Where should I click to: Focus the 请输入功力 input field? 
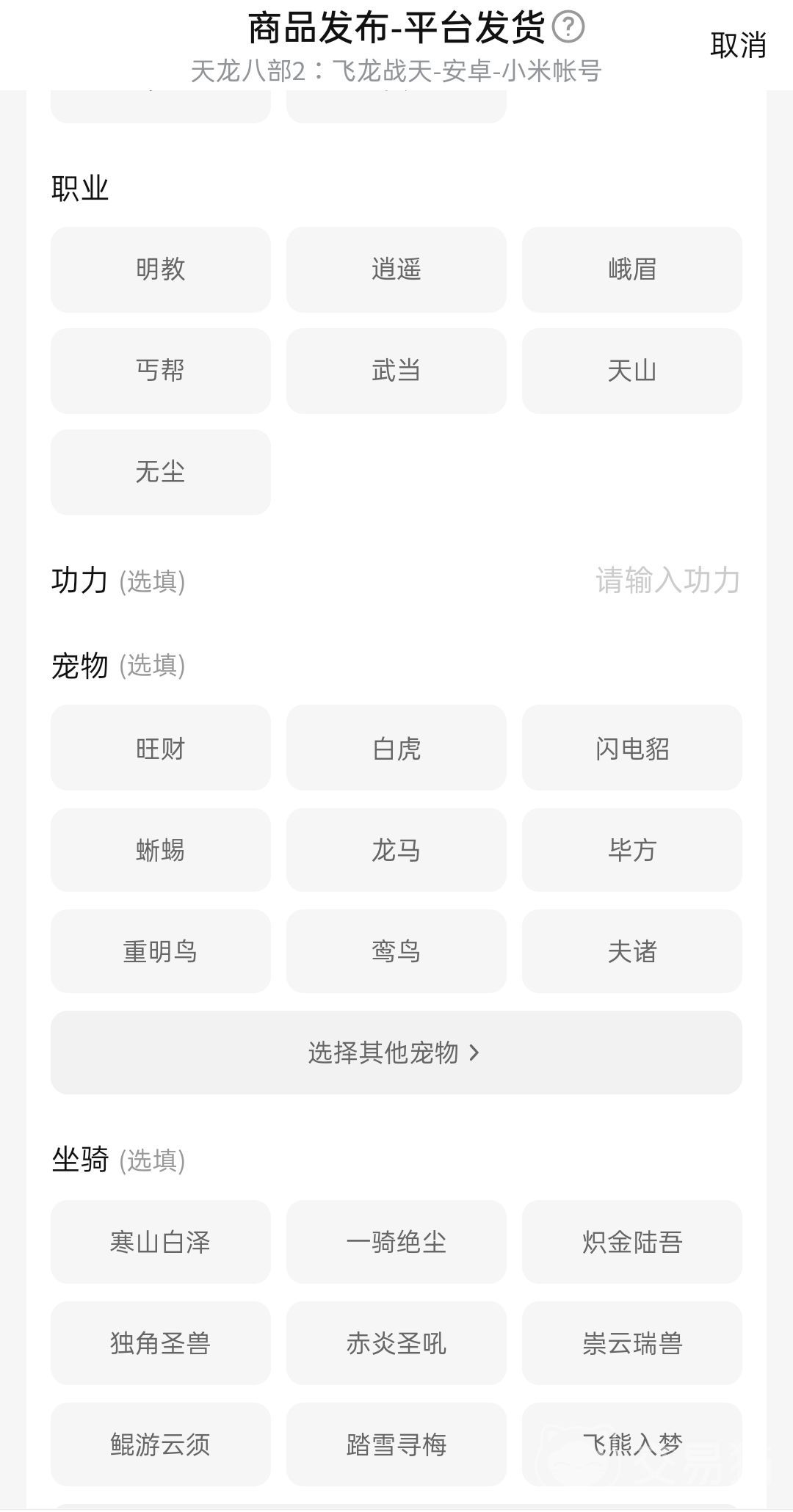[x=667, y=581]
